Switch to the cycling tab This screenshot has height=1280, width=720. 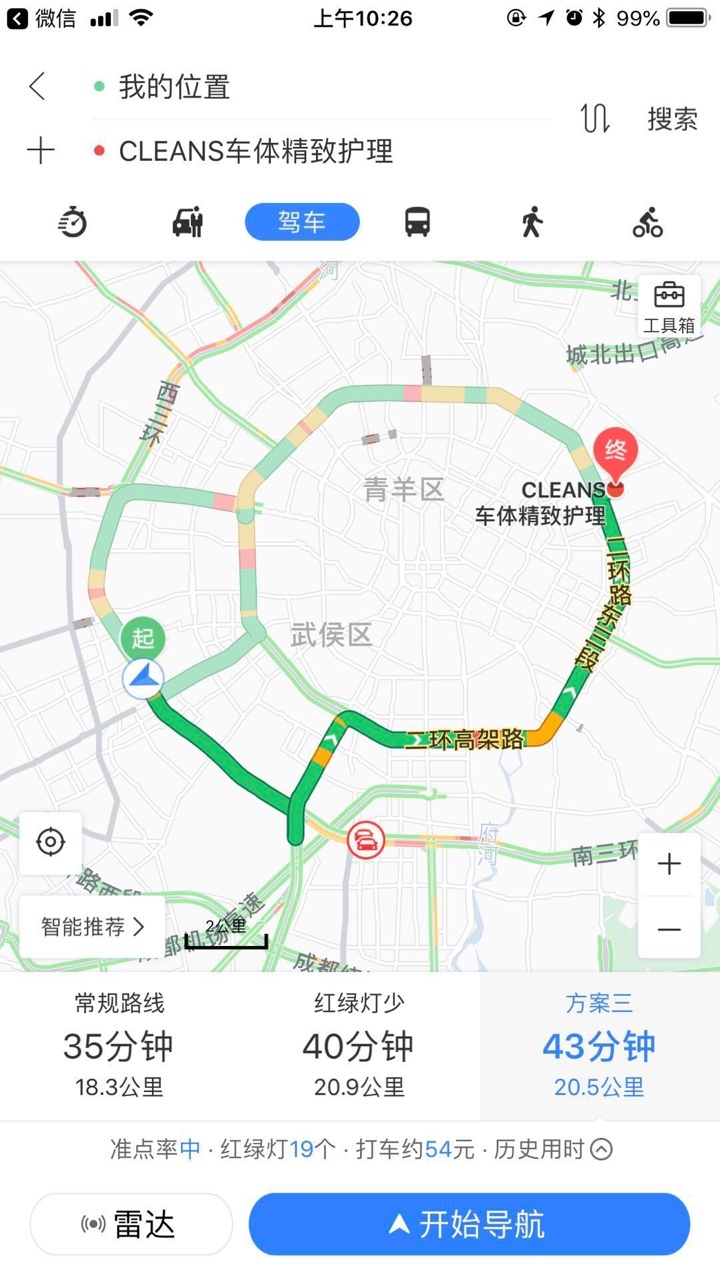648,222
